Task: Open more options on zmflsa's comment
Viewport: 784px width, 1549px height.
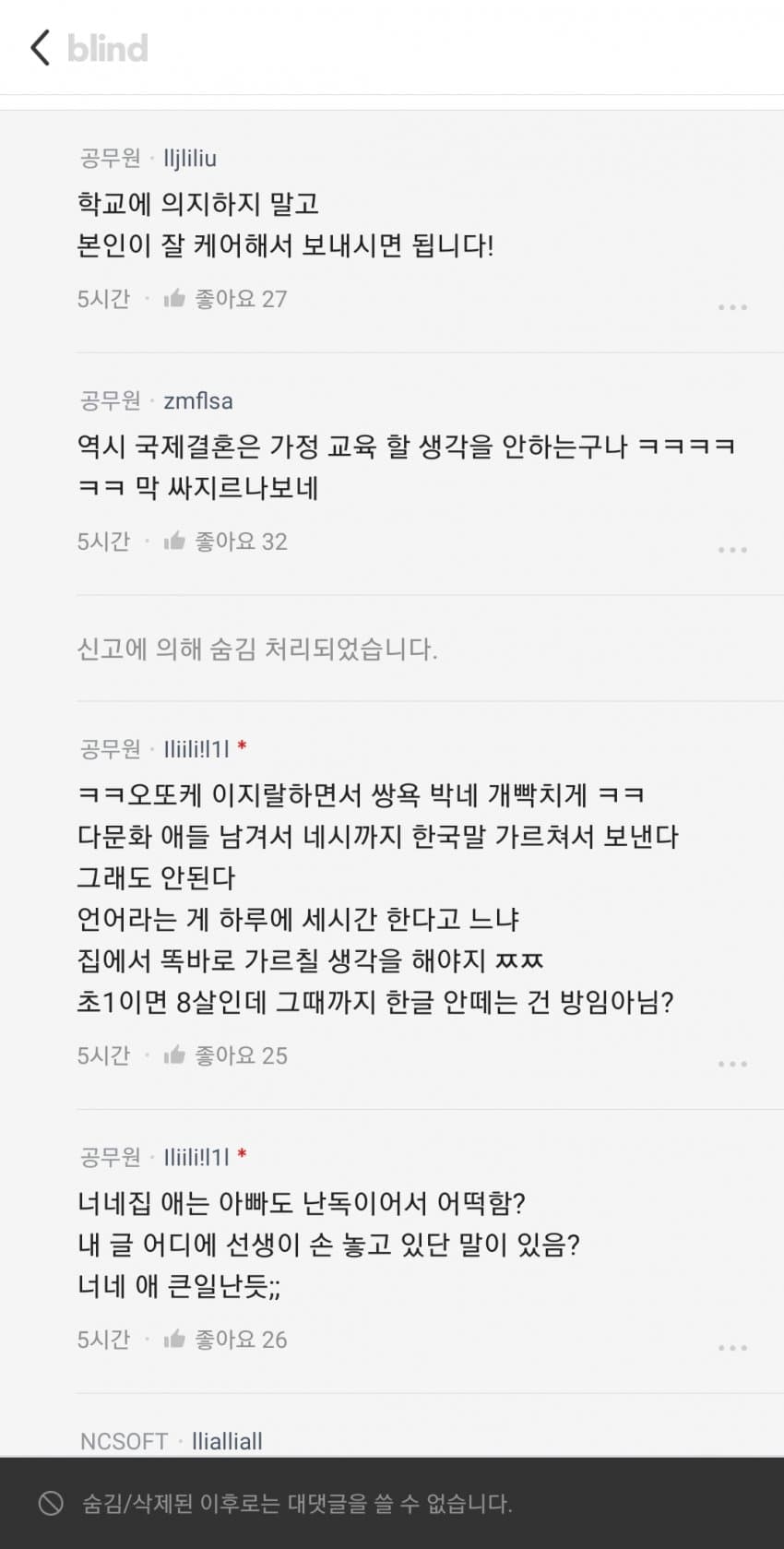Action: (732, 550)
